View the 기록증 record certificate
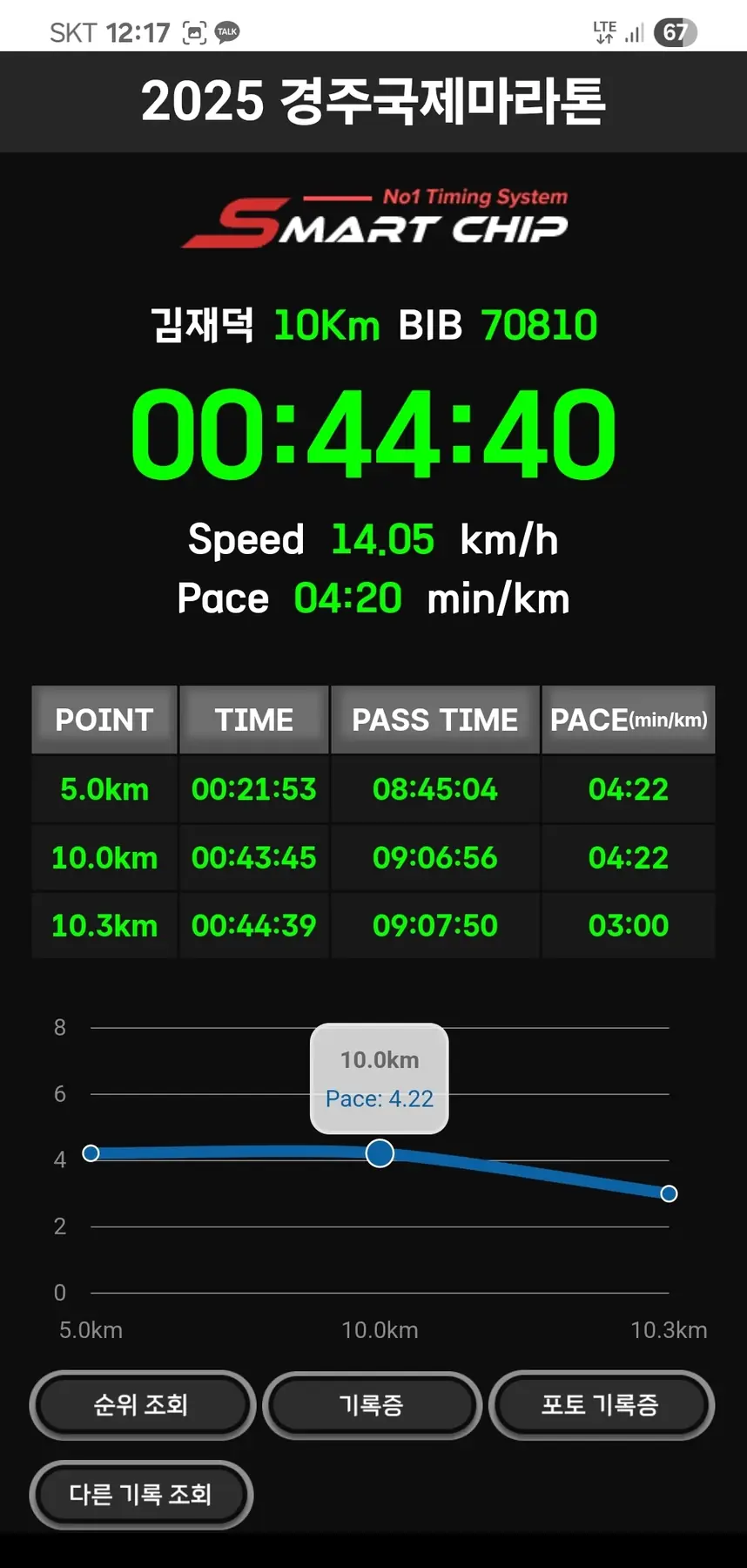This screenshot has height=1568, width=747. coord(372,1404)
